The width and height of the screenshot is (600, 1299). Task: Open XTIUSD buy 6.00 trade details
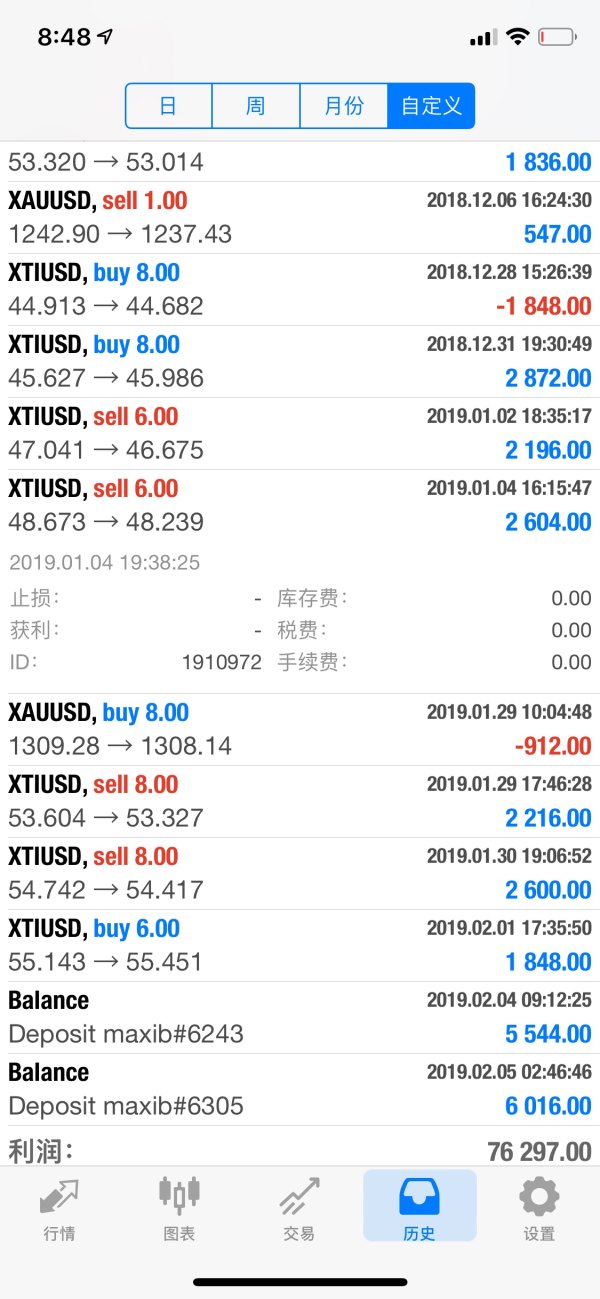300,945
